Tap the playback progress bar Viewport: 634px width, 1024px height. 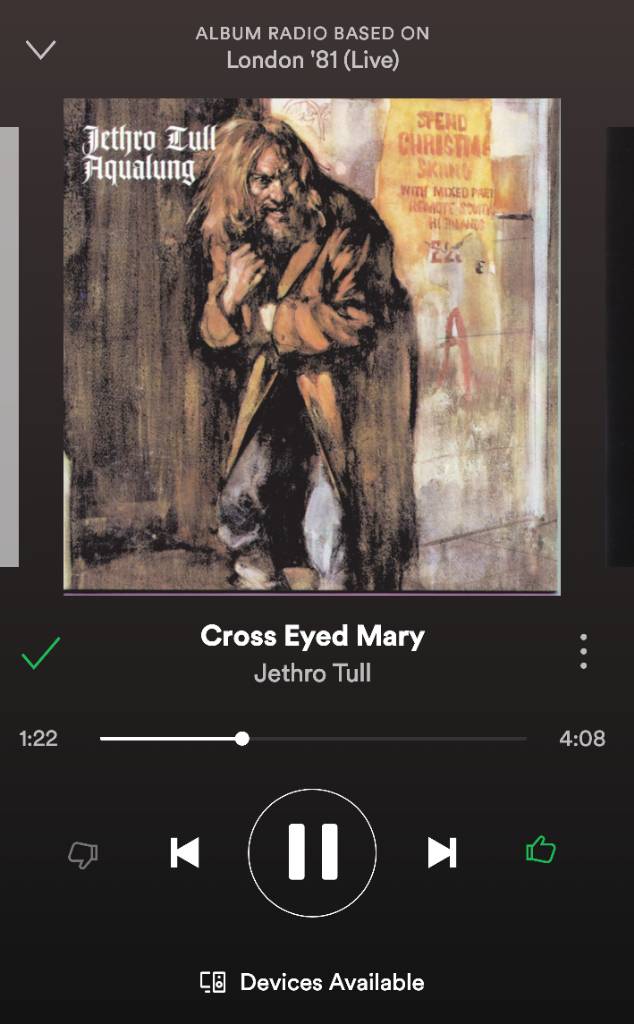(x=312, y=739)
